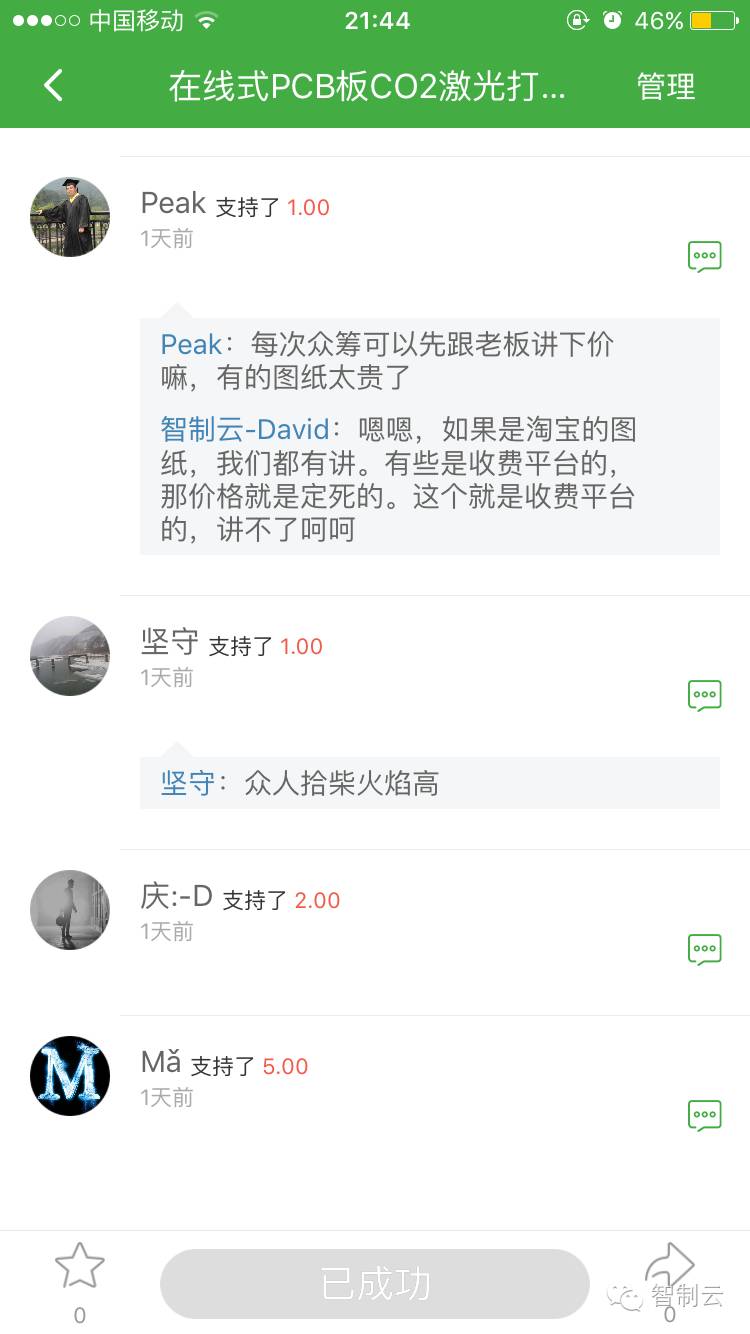The image size is (750, 1334).
Task: Open comment bubble on Mǎ's row
Action: click(x=704, y=1115)
